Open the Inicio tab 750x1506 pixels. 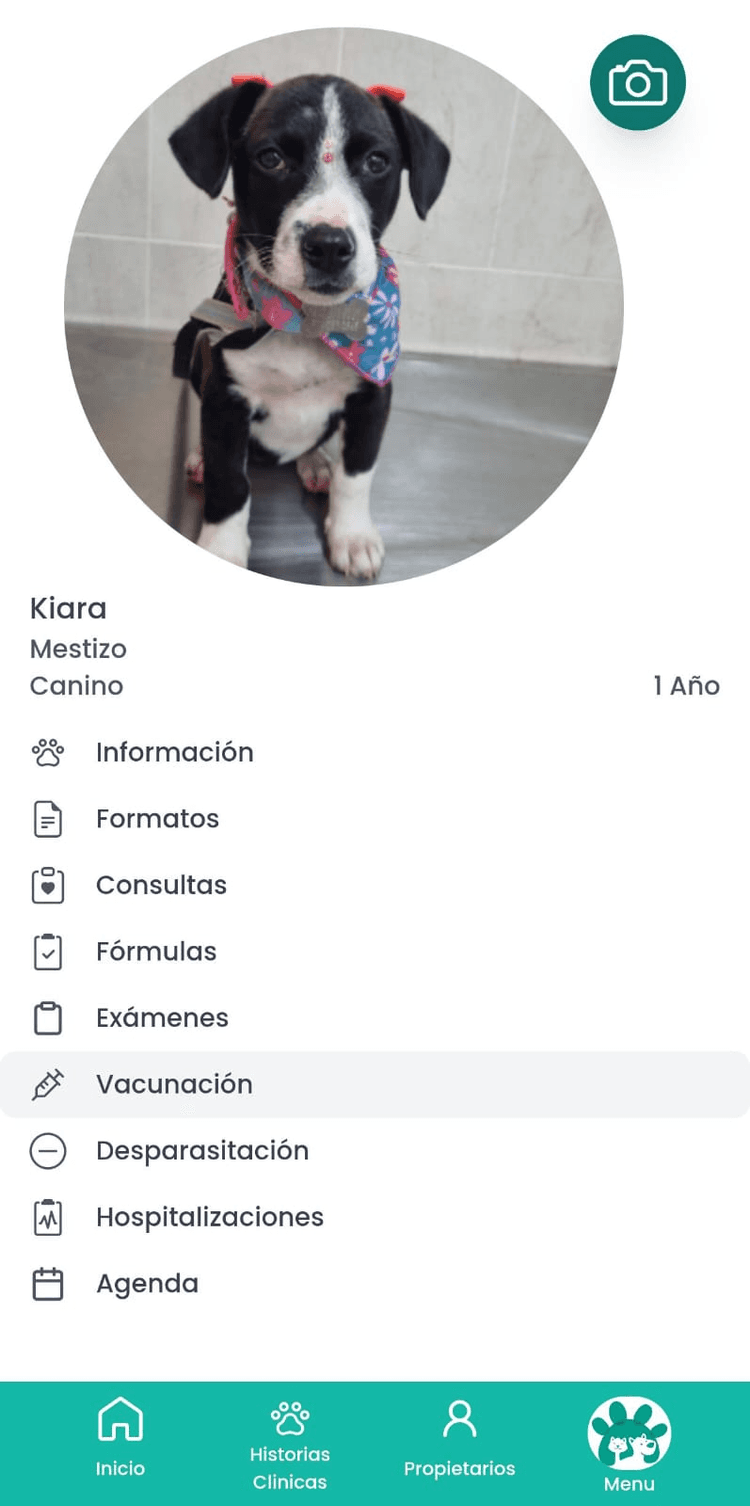120,1440
